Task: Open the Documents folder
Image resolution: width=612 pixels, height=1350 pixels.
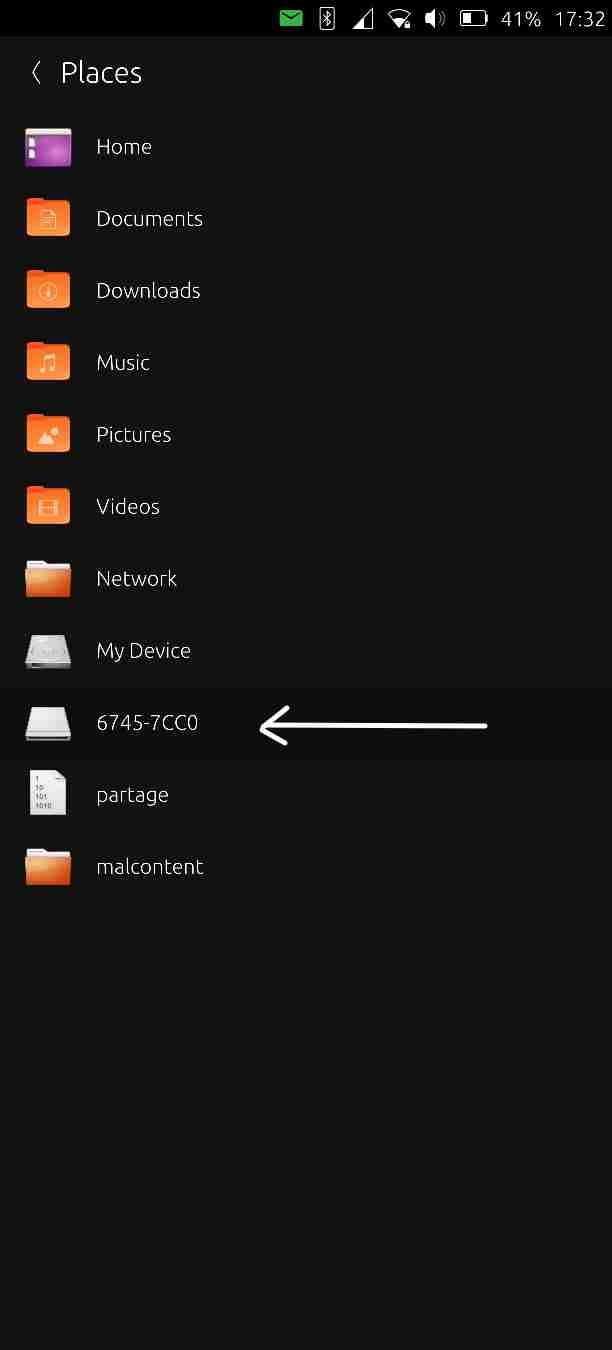Action: (x=306, y=219)
